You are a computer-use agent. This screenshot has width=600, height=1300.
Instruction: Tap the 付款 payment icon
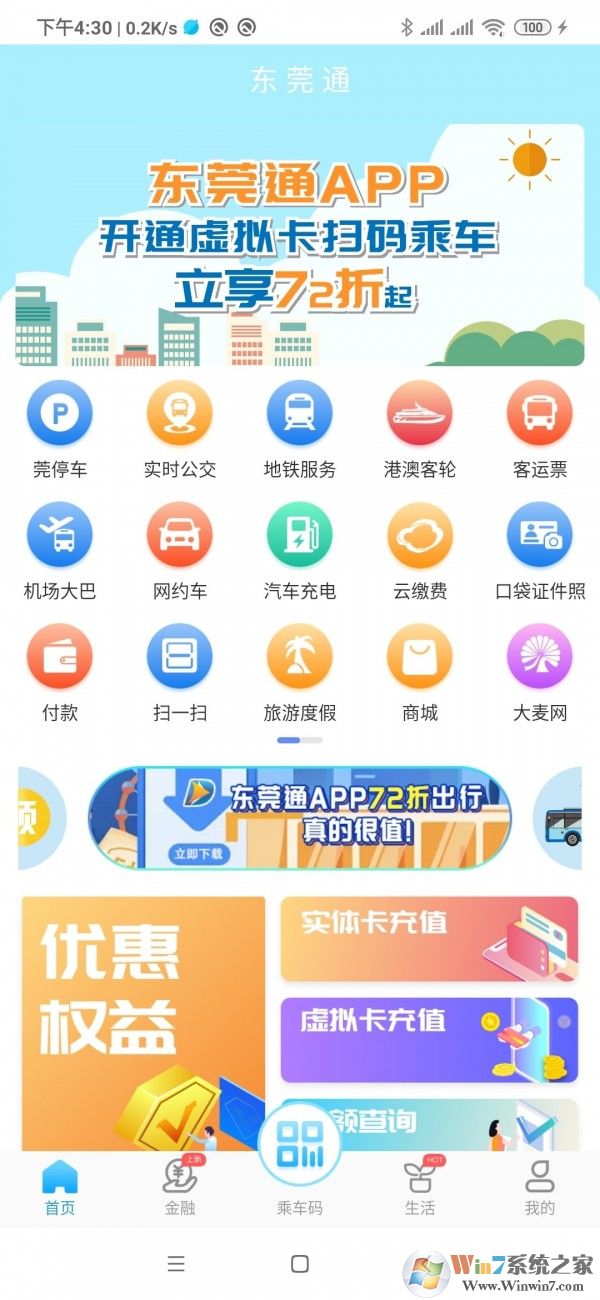[x=60, y=658]
